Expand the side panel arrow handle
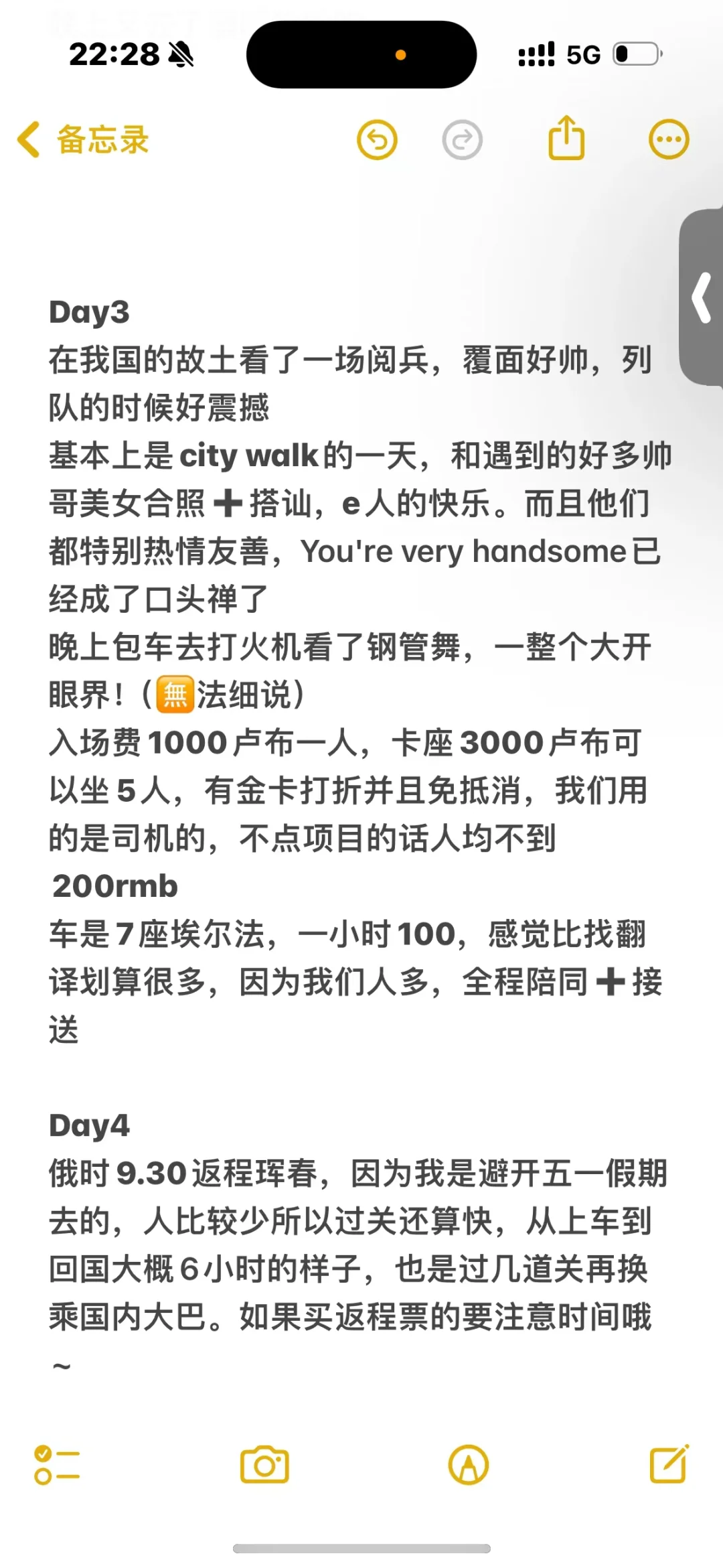This screenshot has width=723, height=1568. tap(701, 297)
